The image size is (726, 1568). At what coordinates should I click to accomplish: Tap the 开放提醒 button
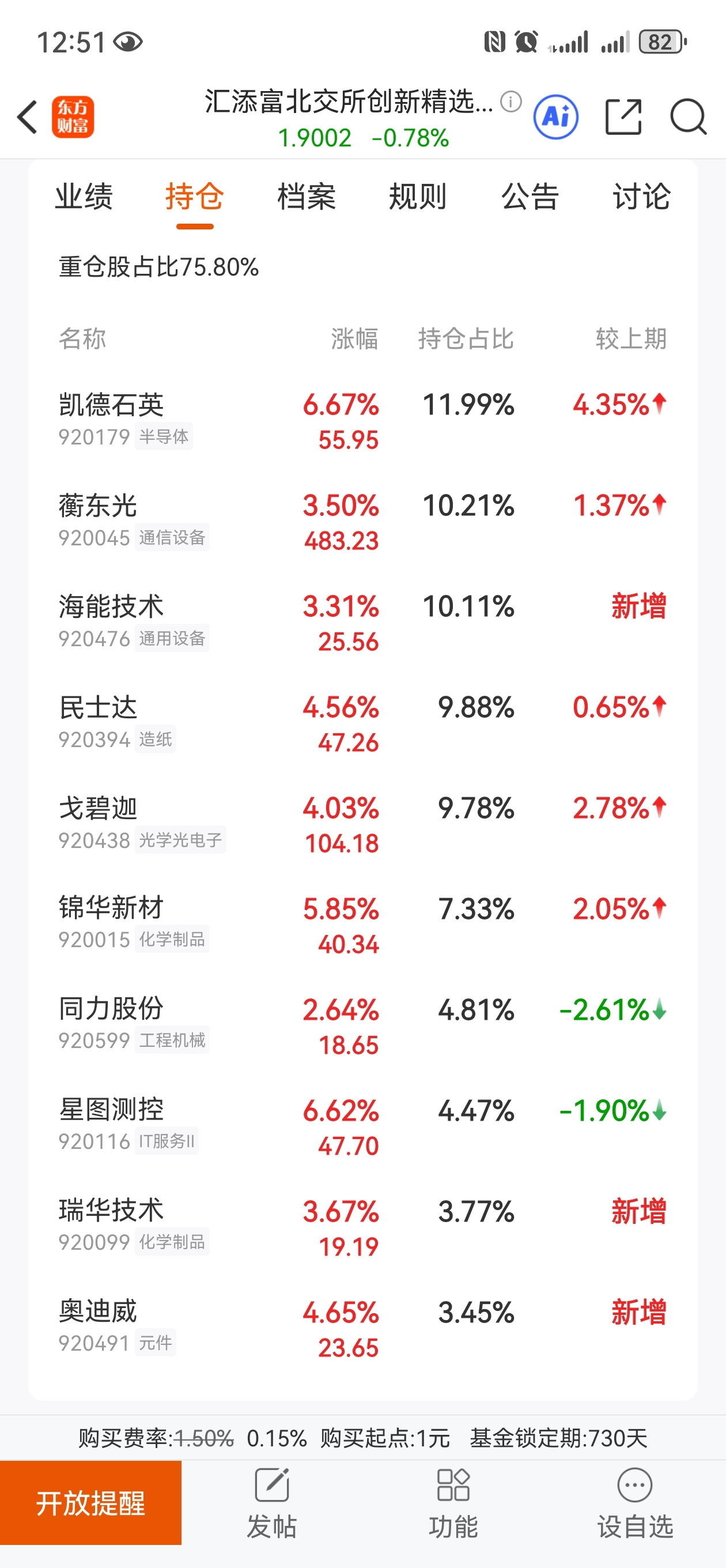click(x=90, y=1503)
